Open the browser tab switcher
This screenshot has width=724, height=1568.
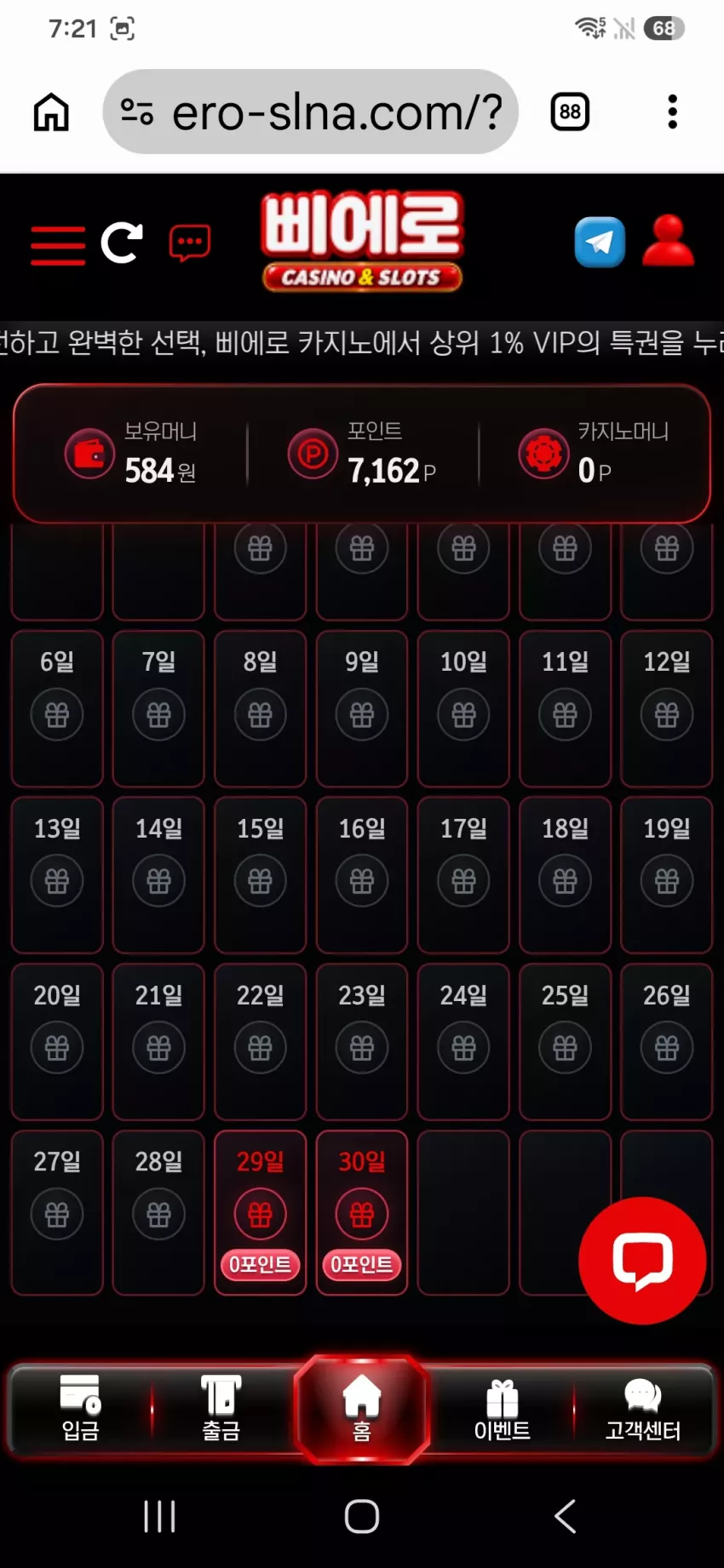click(570, 112)
